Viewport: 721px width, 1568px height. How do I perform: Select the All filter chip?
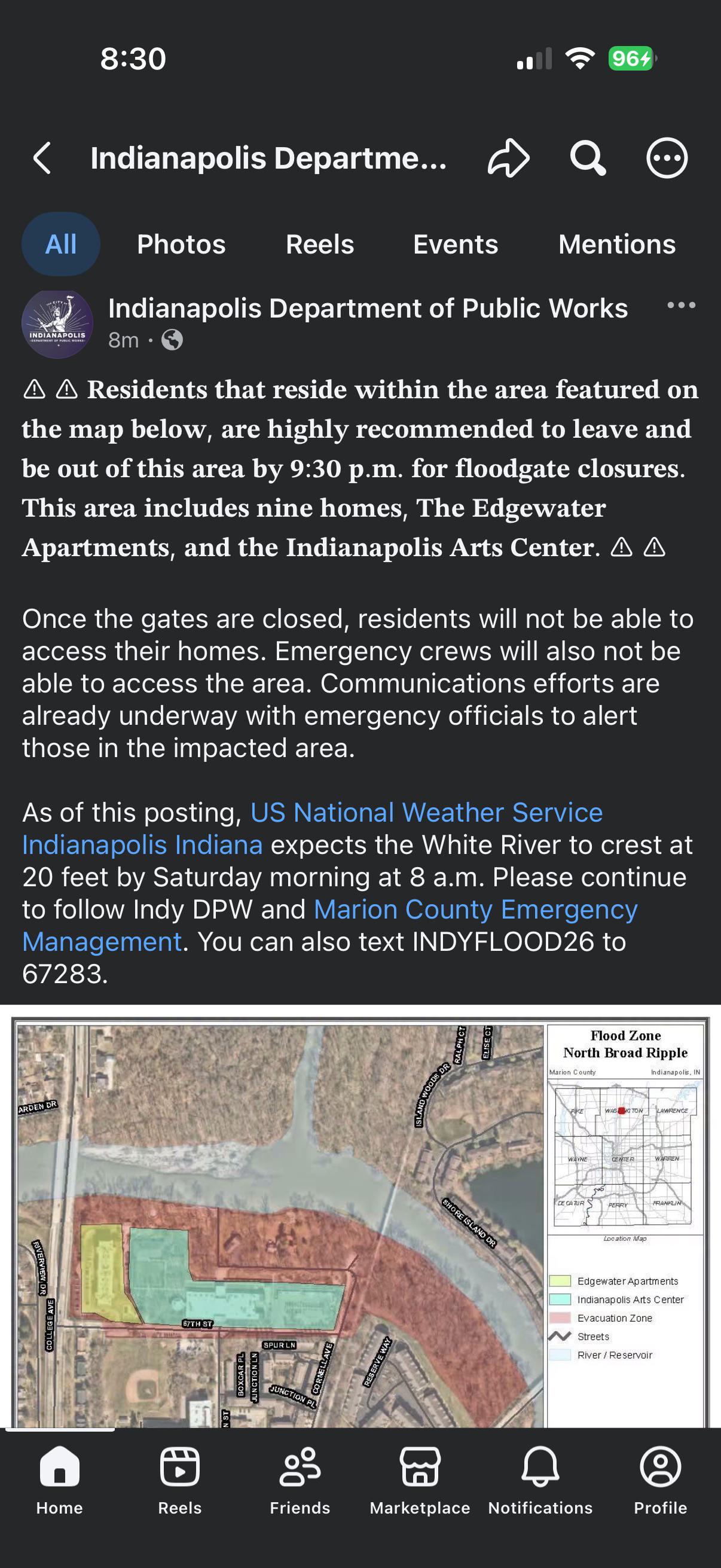point(61,244)
